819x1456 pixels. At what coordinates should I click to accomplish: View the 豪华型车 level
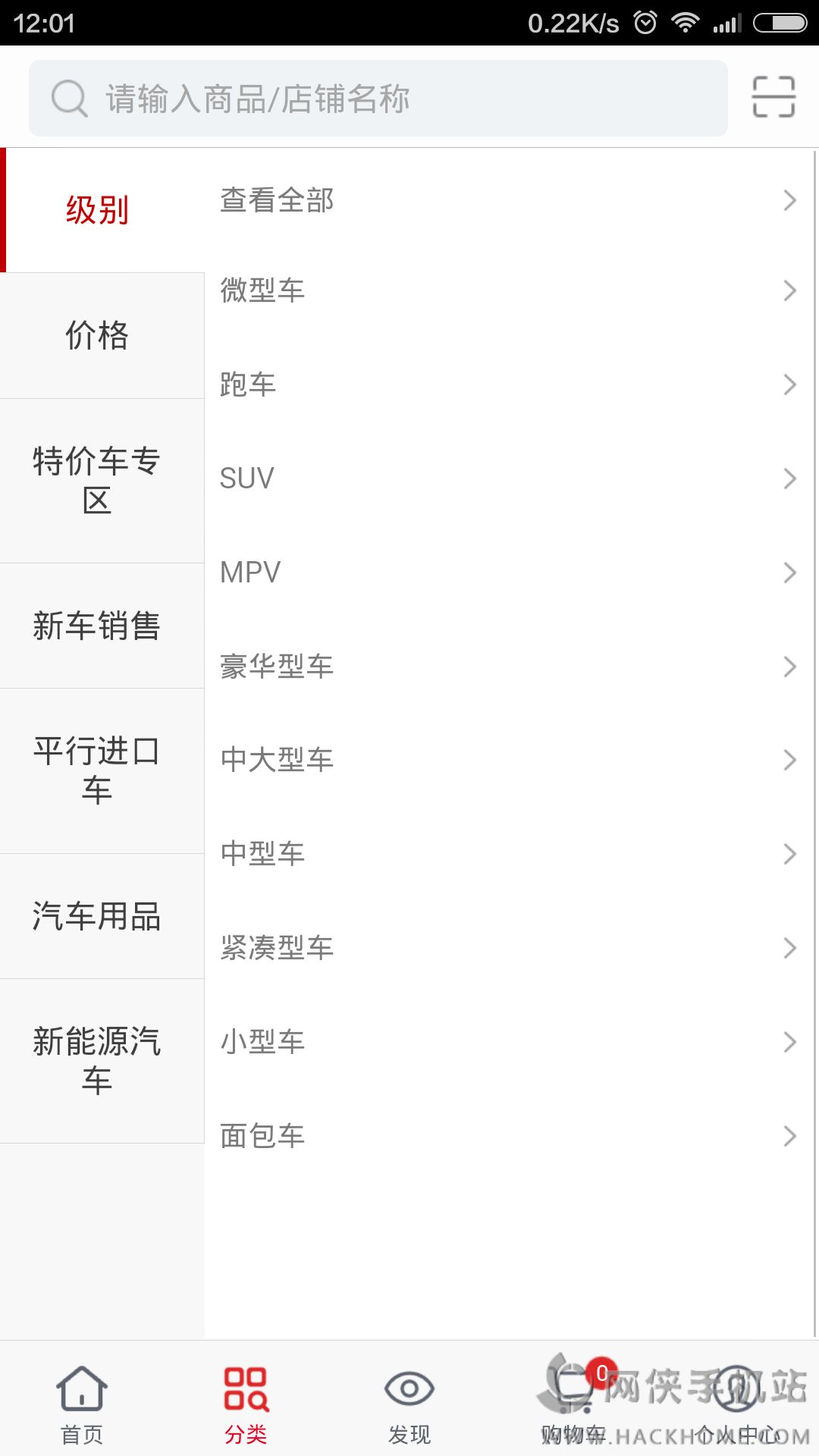tap(508, 667)
